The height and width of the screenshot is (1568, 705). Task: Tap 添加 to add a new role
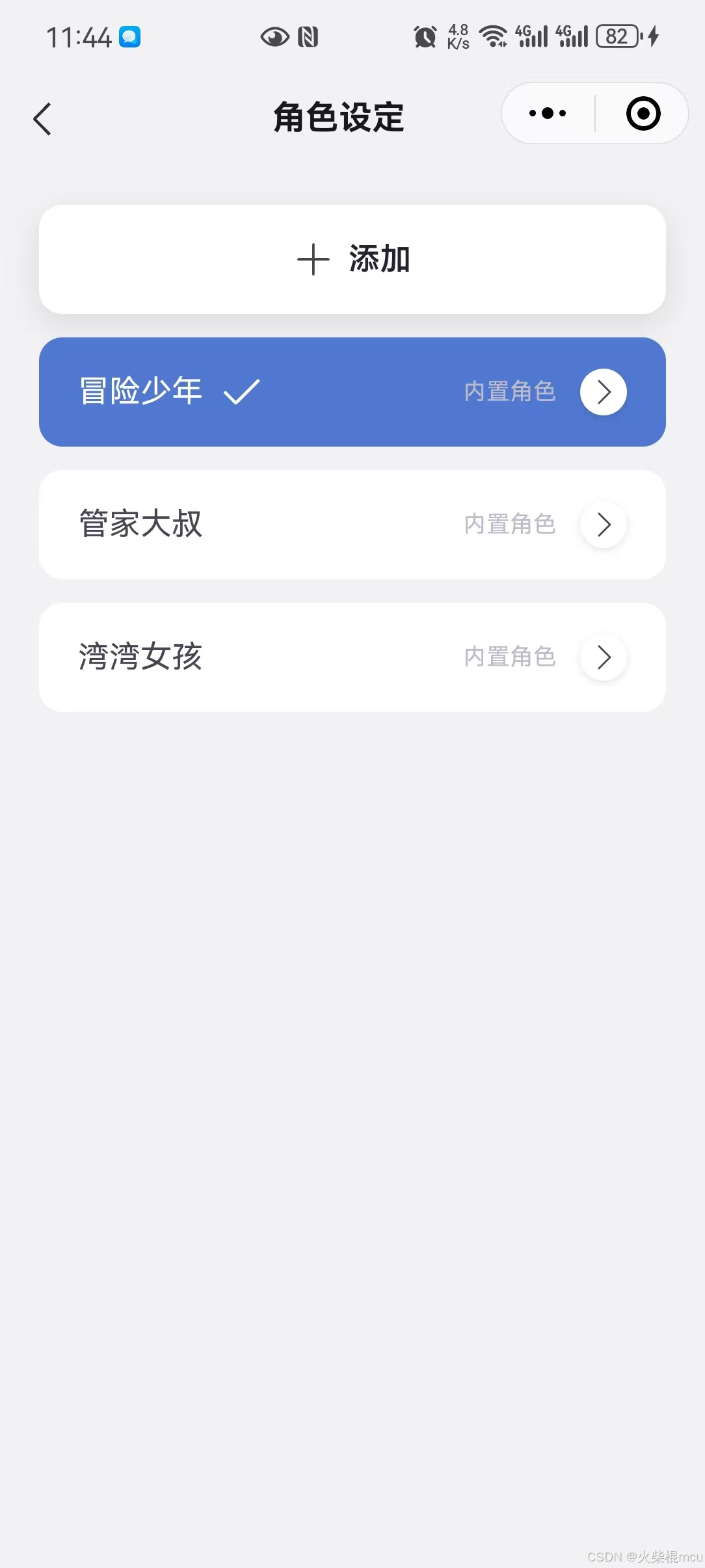click(x=352, y=259)
